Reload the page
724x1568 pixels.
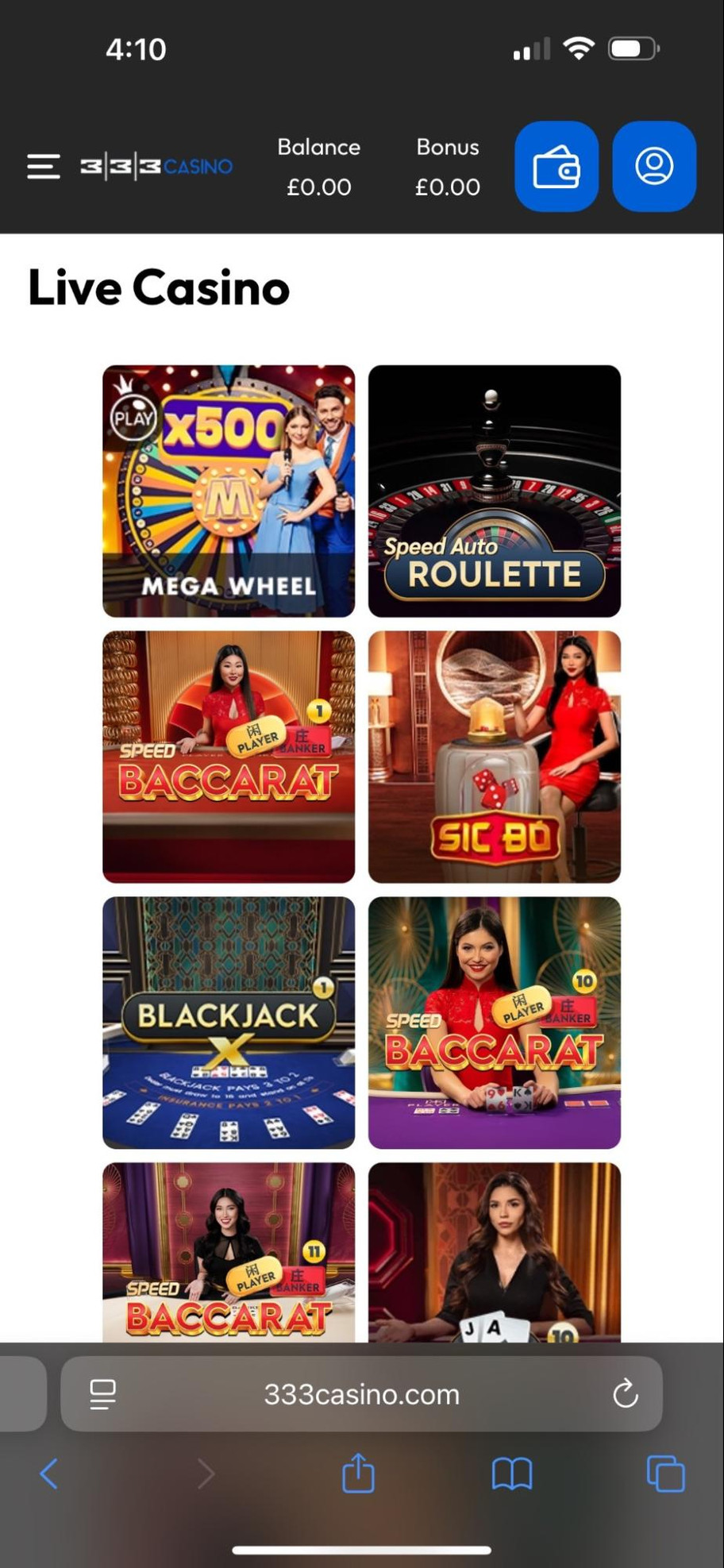click(626, 1394)
